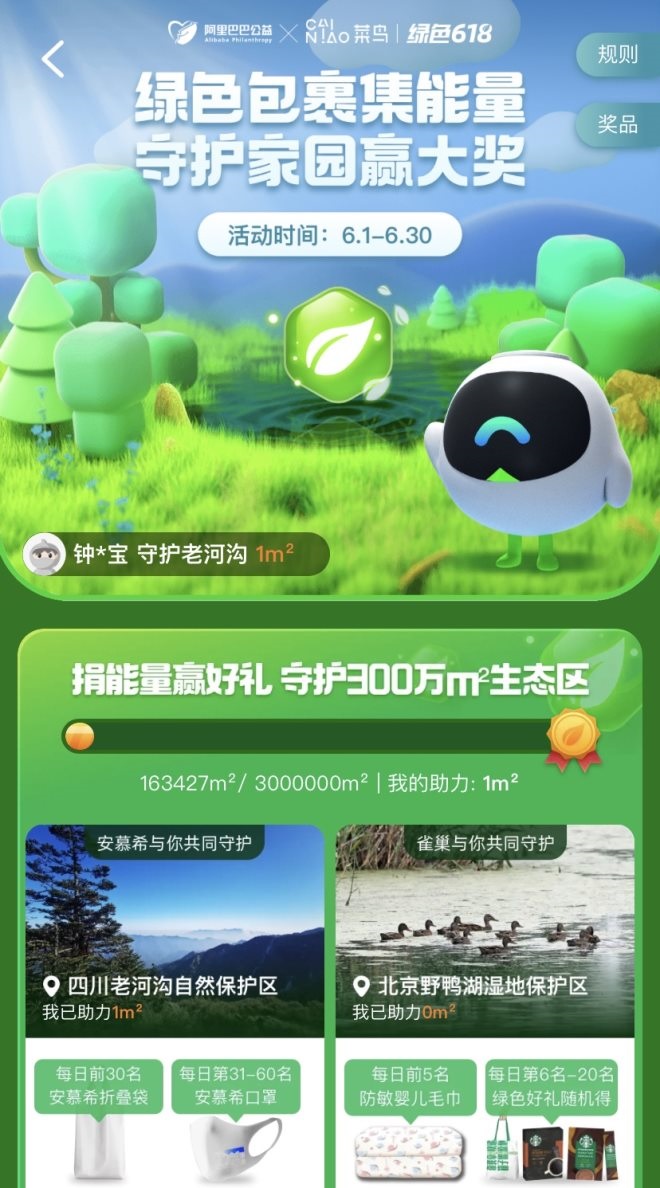The width and height of the screenshot is (660, 1188).
Task: View the 绿色好礼随机得 prize tile
Action: (x=552, y=1120)
